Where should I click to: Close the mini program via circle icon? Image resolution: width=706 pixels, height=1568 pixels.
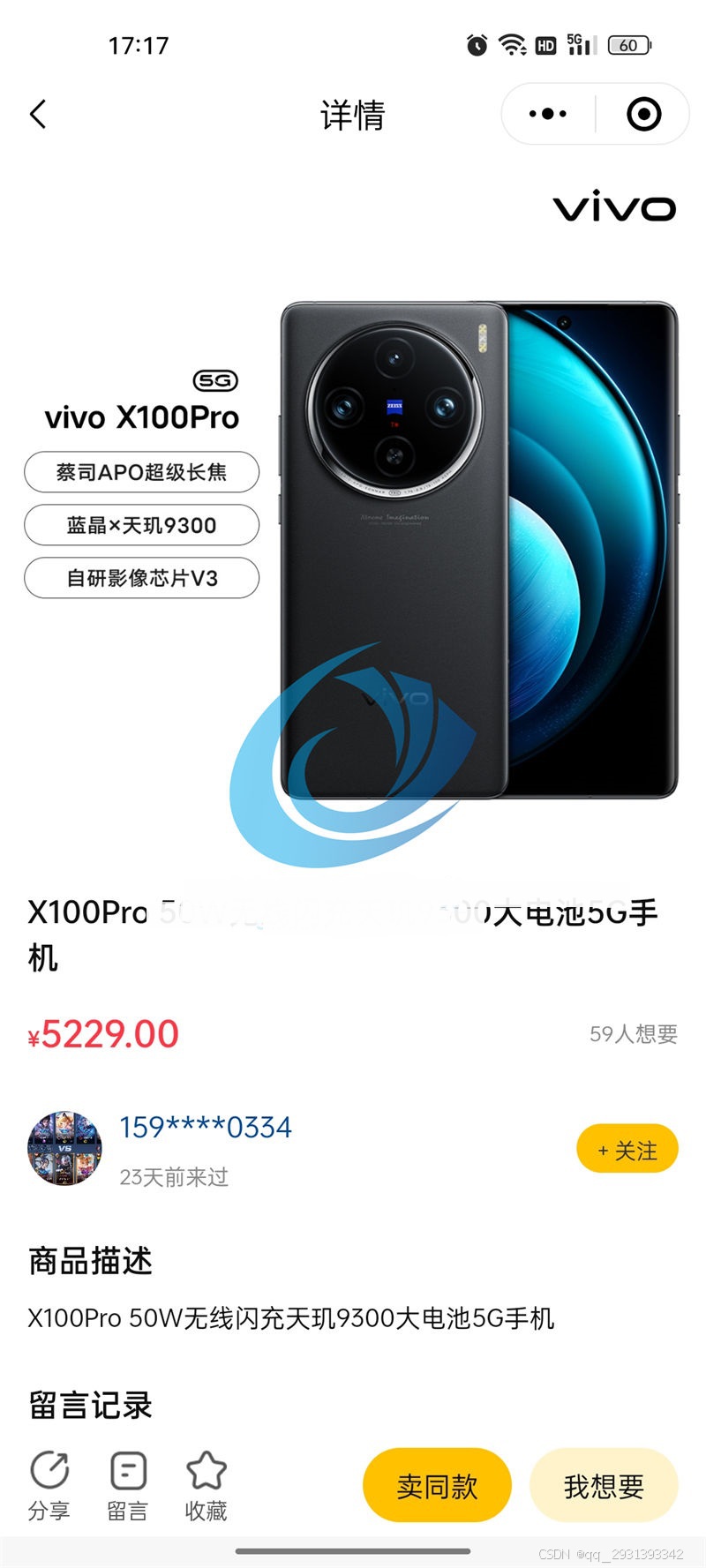[x=643, y=114]
